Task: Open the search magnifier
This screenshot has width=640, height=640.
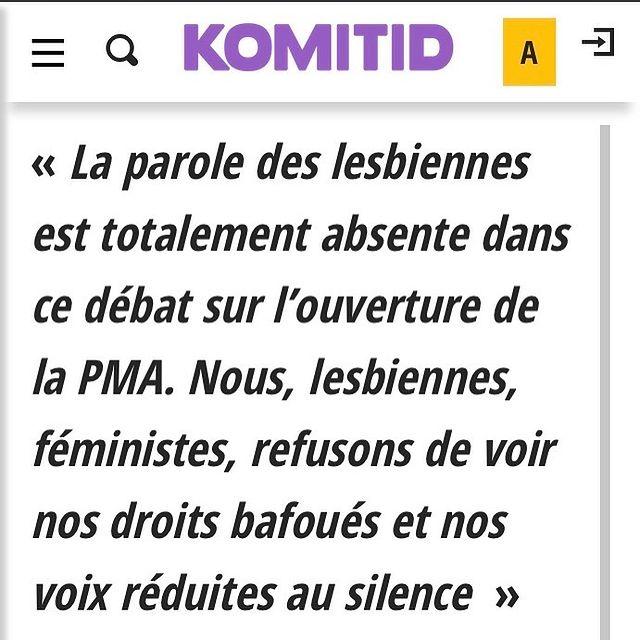Action: coord(122,50)
